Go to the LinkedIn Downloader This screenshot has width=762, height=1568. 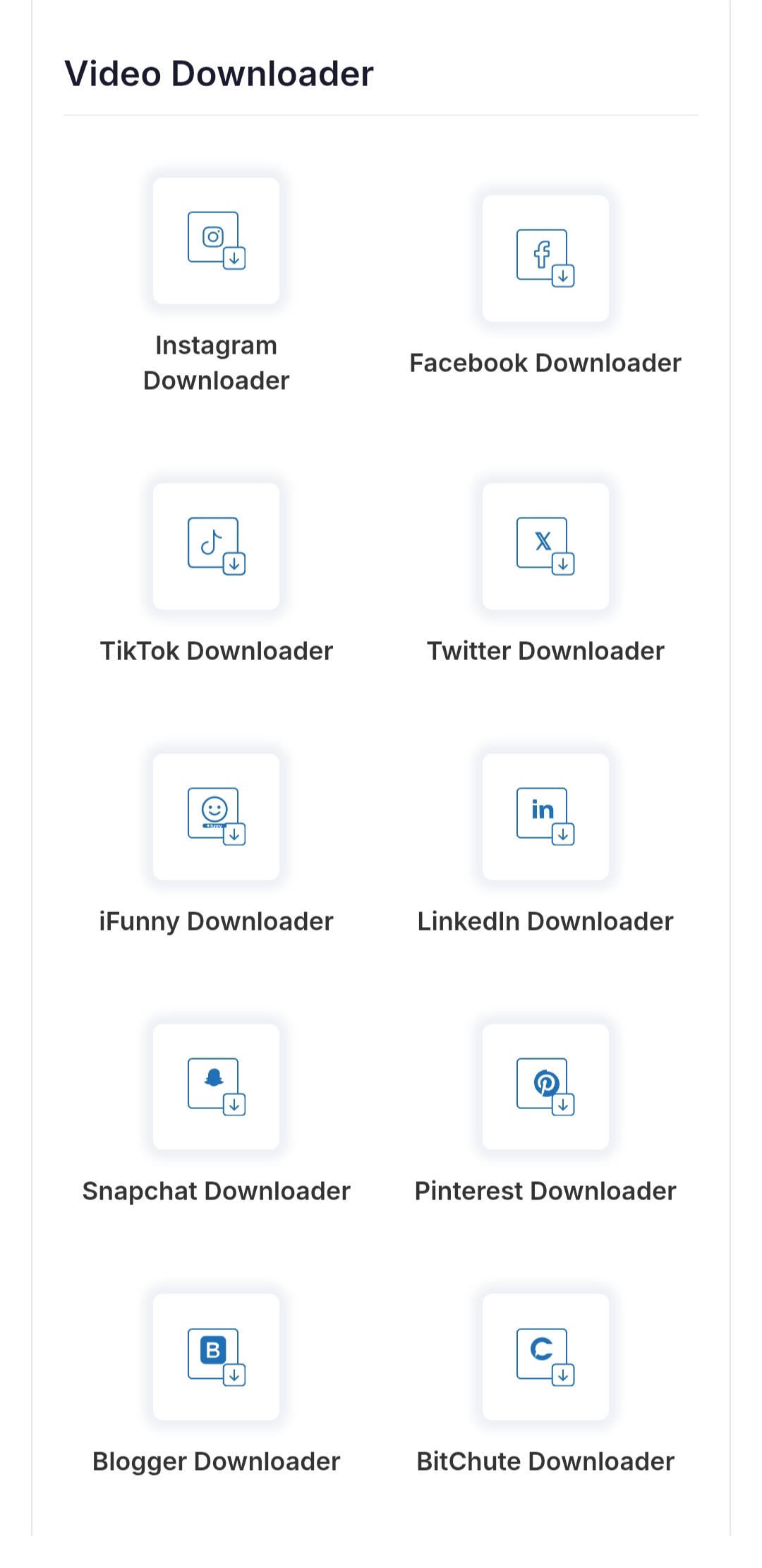[x=545, y=844]
